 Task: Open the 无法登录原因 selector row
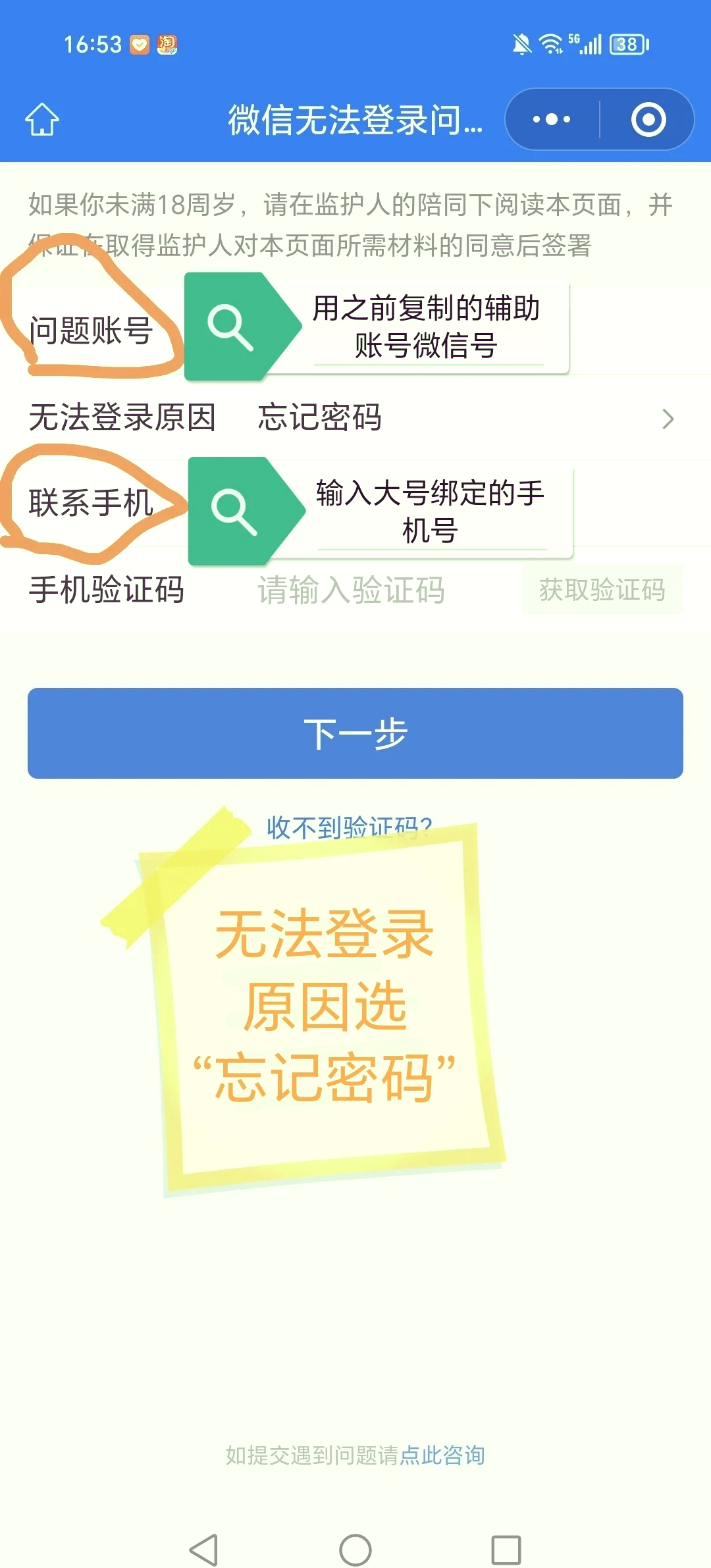click(461, 418)
